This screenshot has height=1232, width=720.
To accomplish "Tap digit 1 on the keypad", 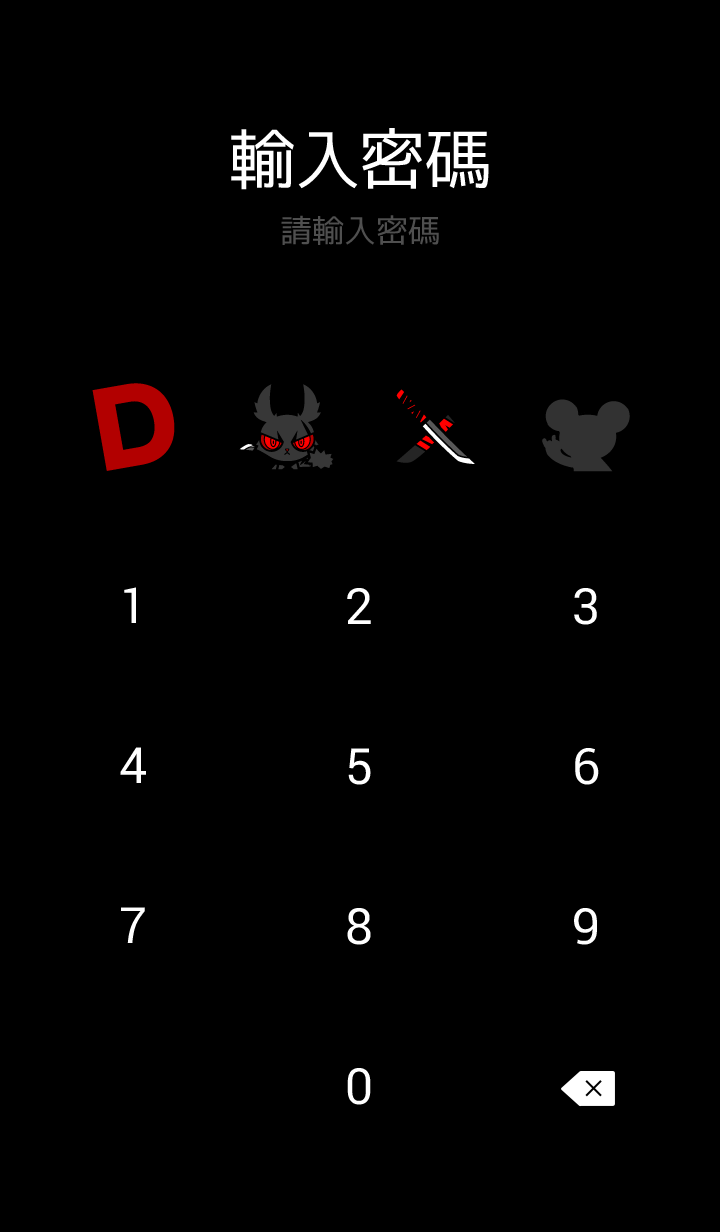I will (x=132, y=607).
